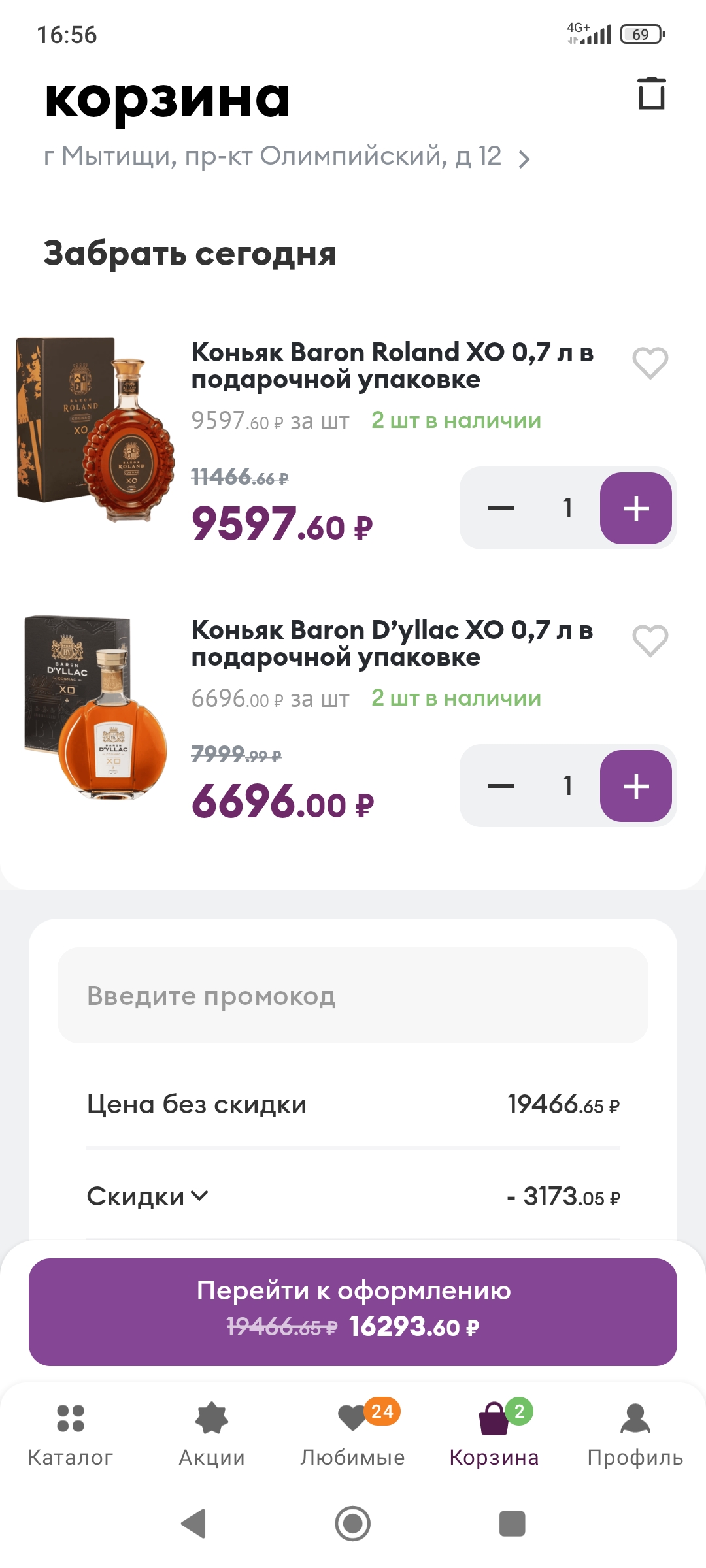
Task: Open the Baron D'yllac XO product image
Action: coord(95,707)
